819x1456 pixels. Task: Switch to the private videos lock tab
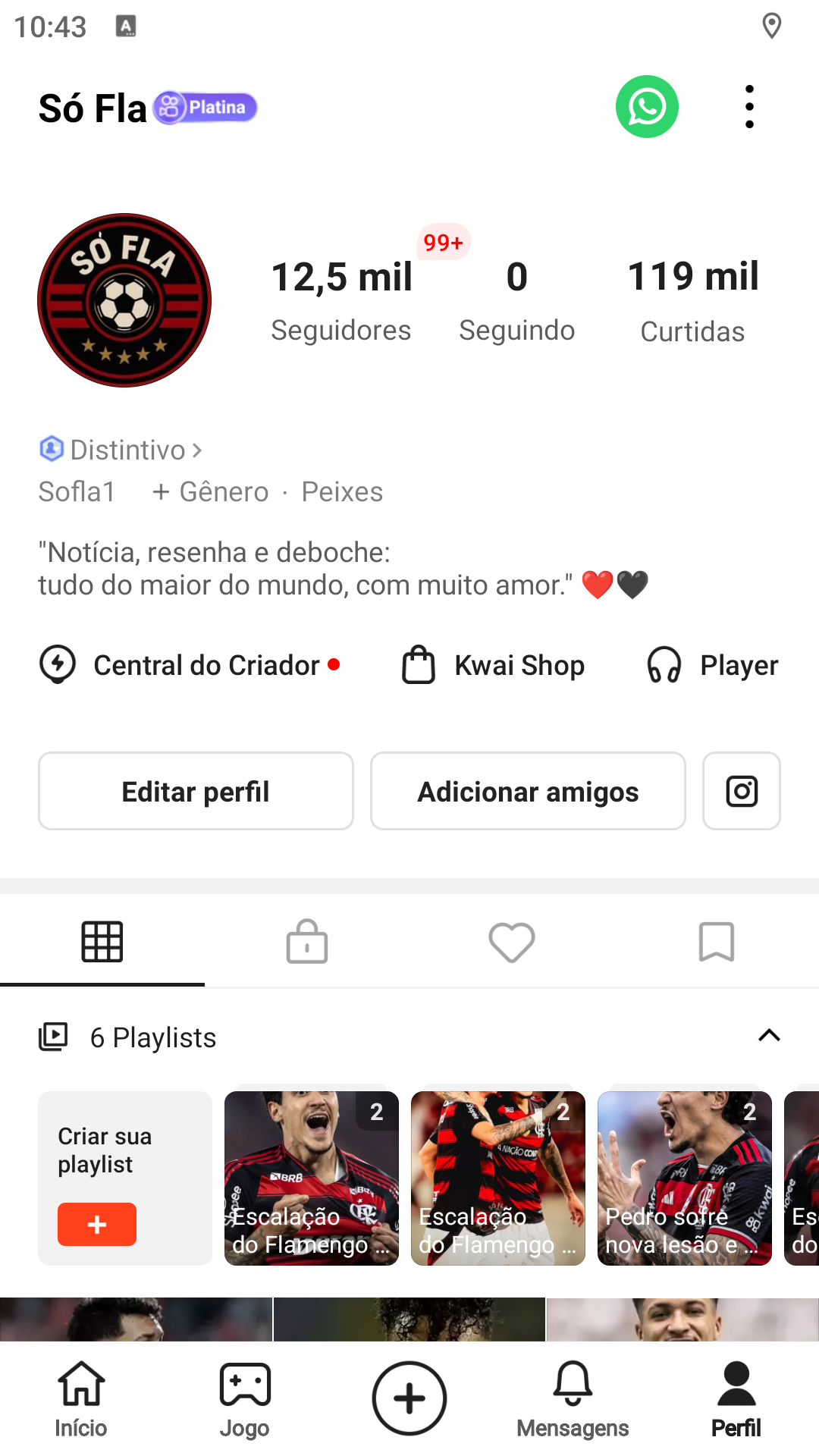click(x=307, y=942)
